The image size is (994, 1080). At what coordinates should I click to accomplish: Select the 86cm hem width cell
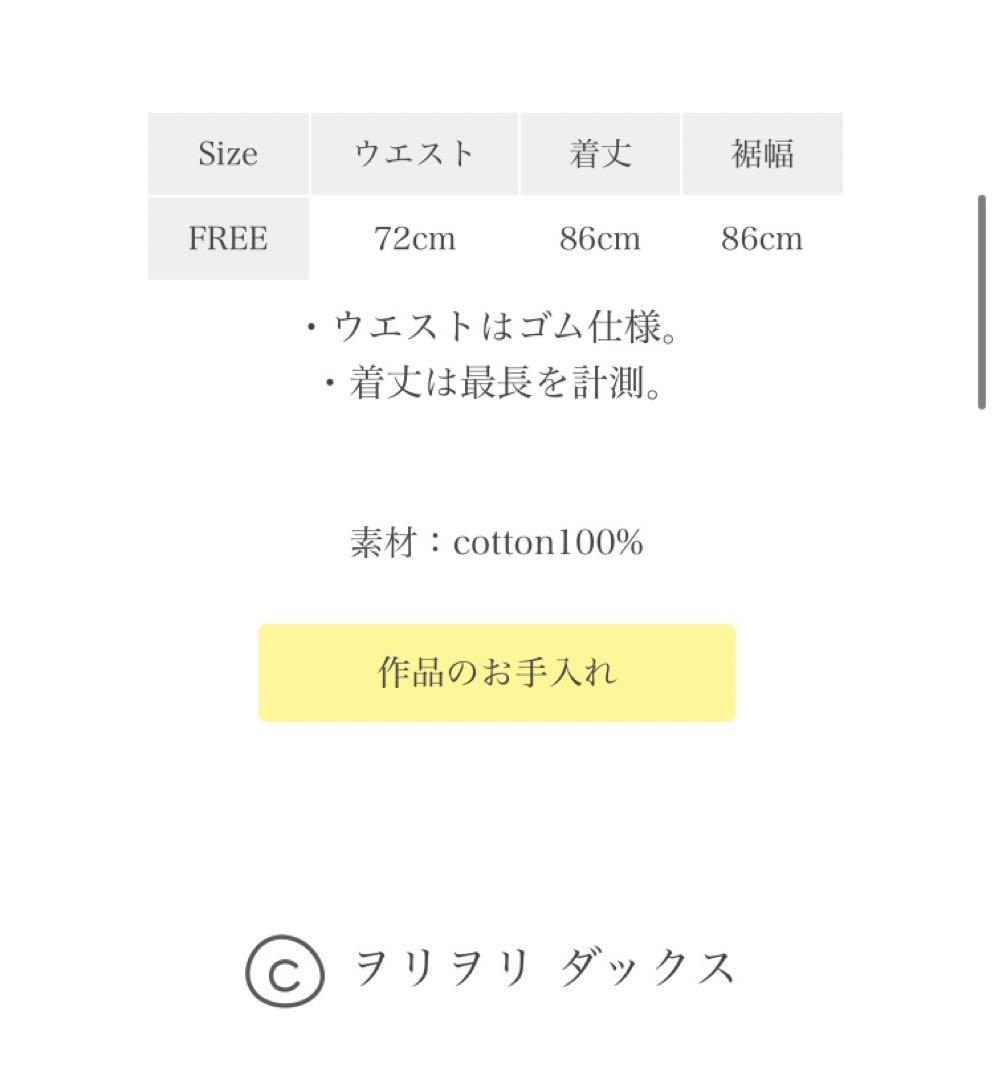[x=763, y=239]
